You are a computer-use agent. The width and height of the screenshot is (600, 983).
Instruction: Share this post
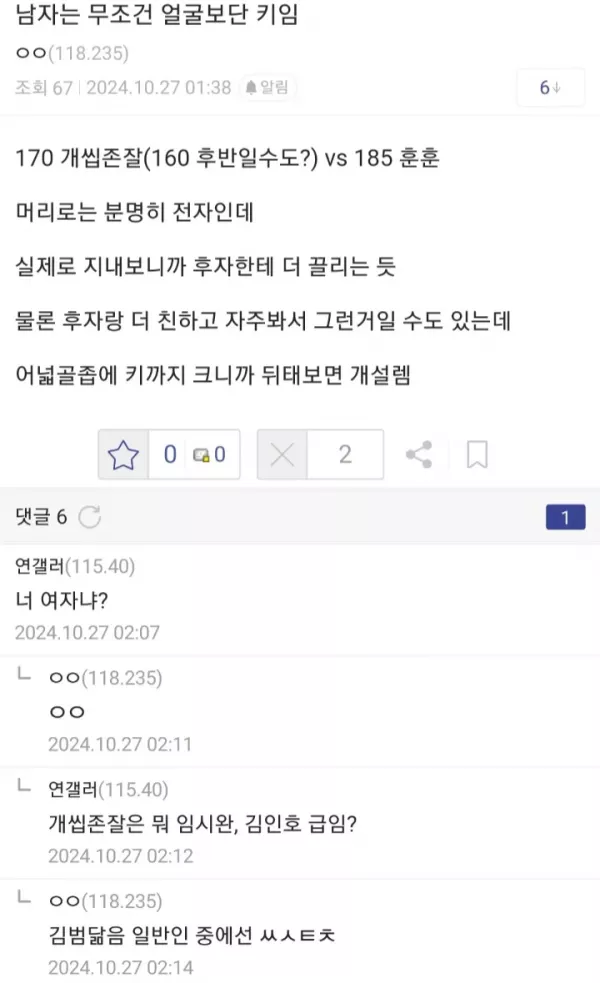click(419, 455)
